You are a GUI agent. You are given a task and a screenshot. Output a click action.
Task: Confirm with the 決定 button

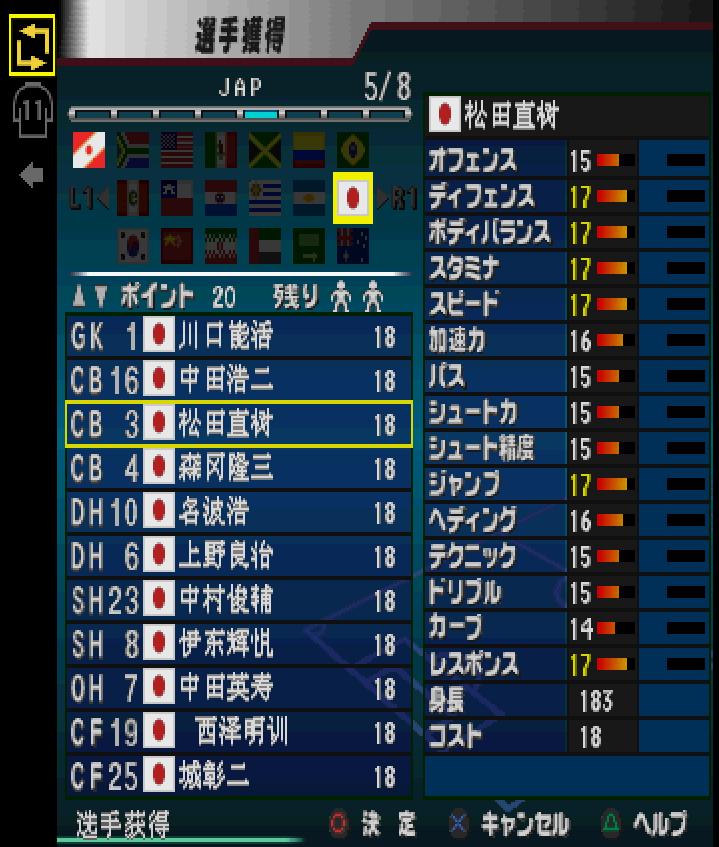(372, 824)
